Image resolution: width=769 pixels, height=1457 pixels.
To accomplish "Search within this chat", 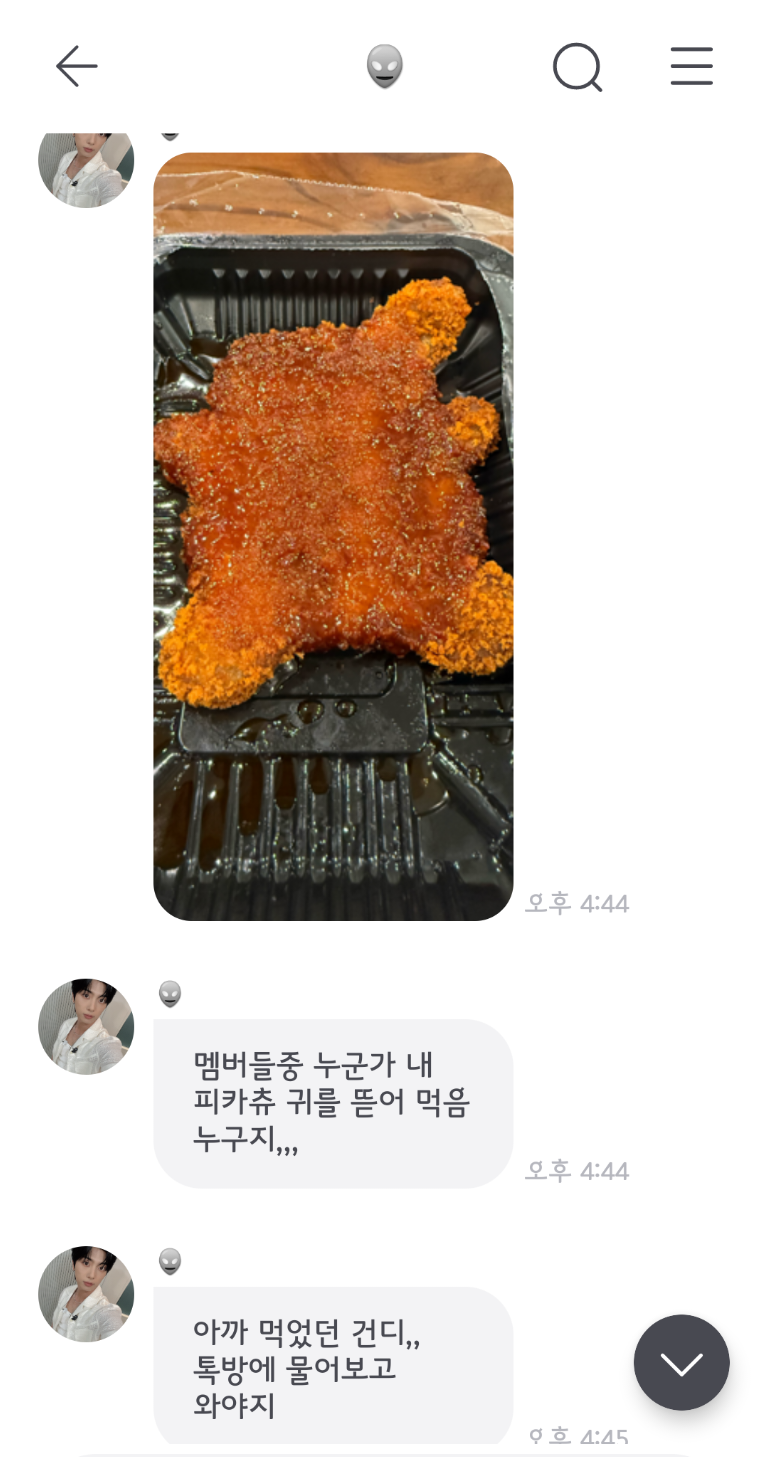I will (577, 68).
